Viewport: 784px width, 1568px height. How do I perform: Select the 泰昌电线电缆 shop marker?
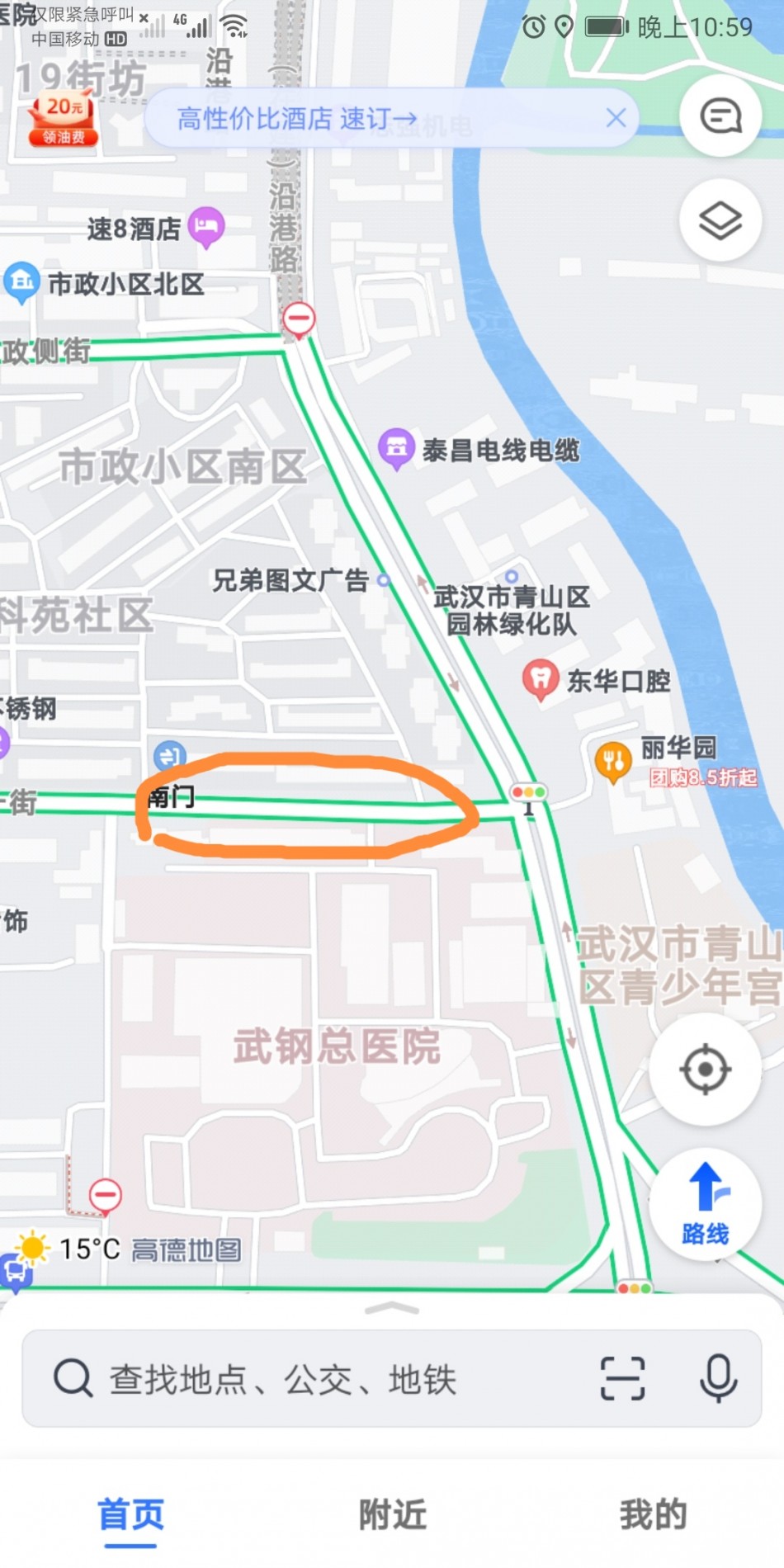(396, 448)
